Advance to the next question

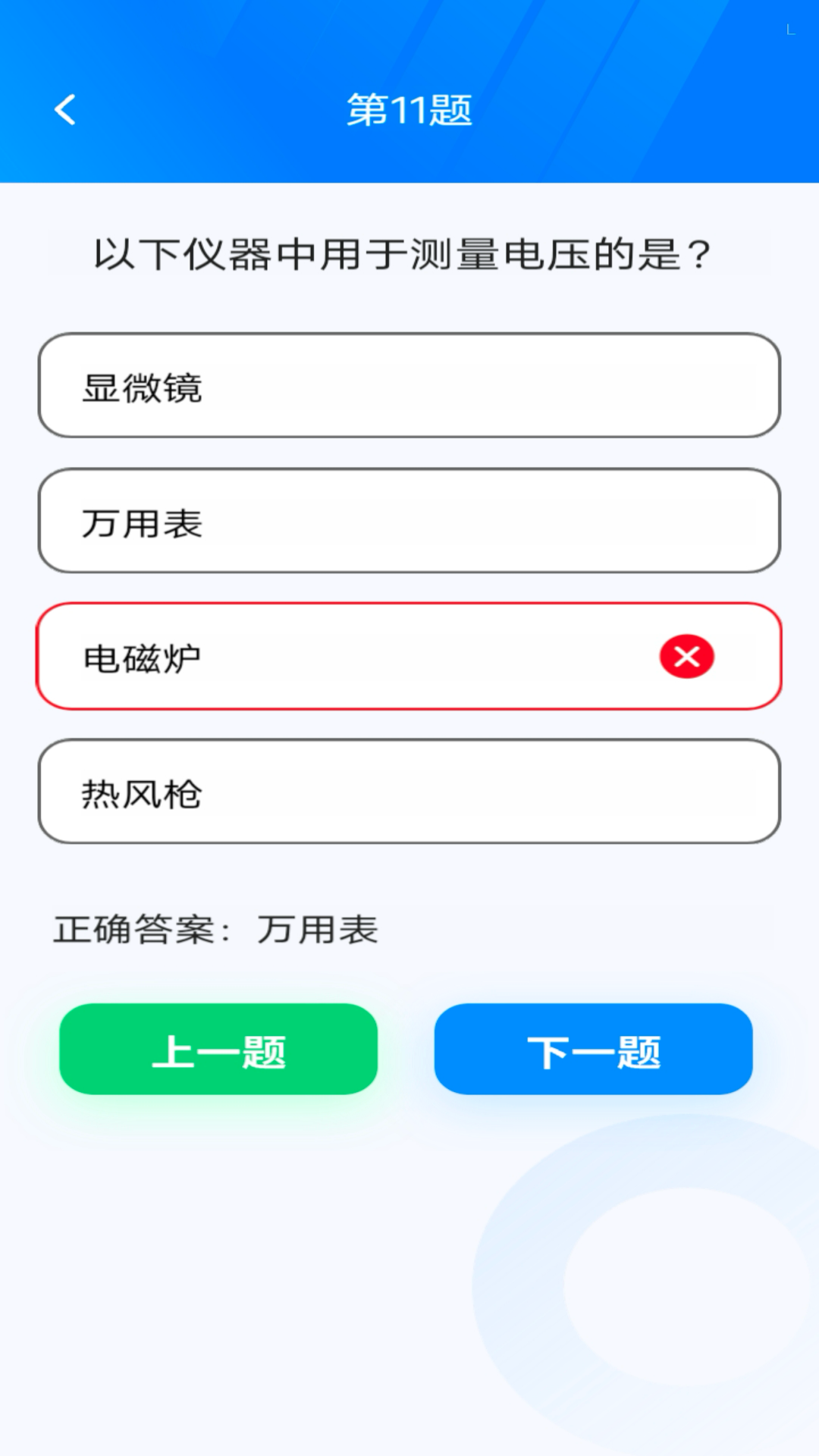594,1050
